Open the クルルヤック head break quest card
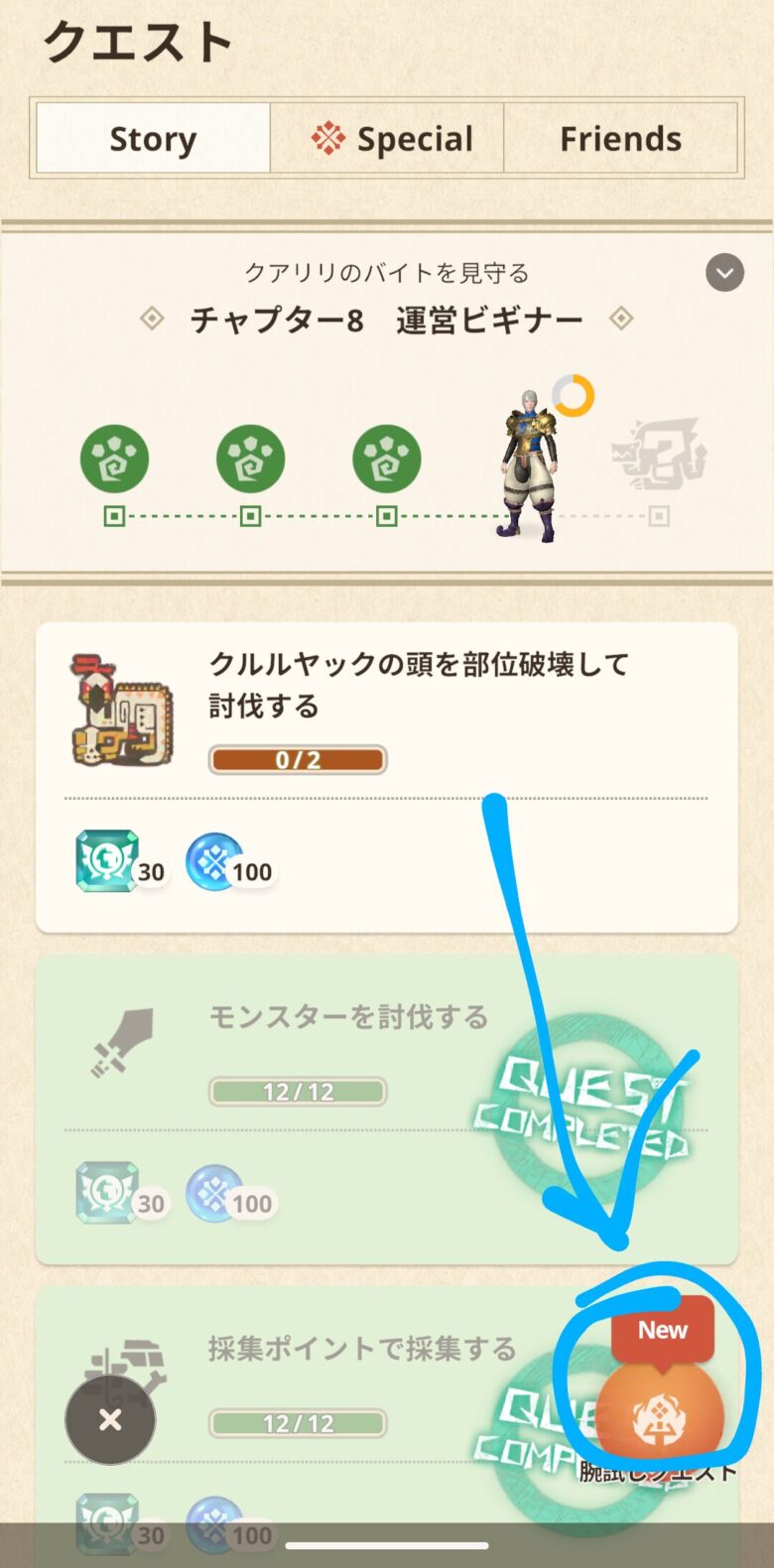774x1568 pixels. (x=386, y=776)
